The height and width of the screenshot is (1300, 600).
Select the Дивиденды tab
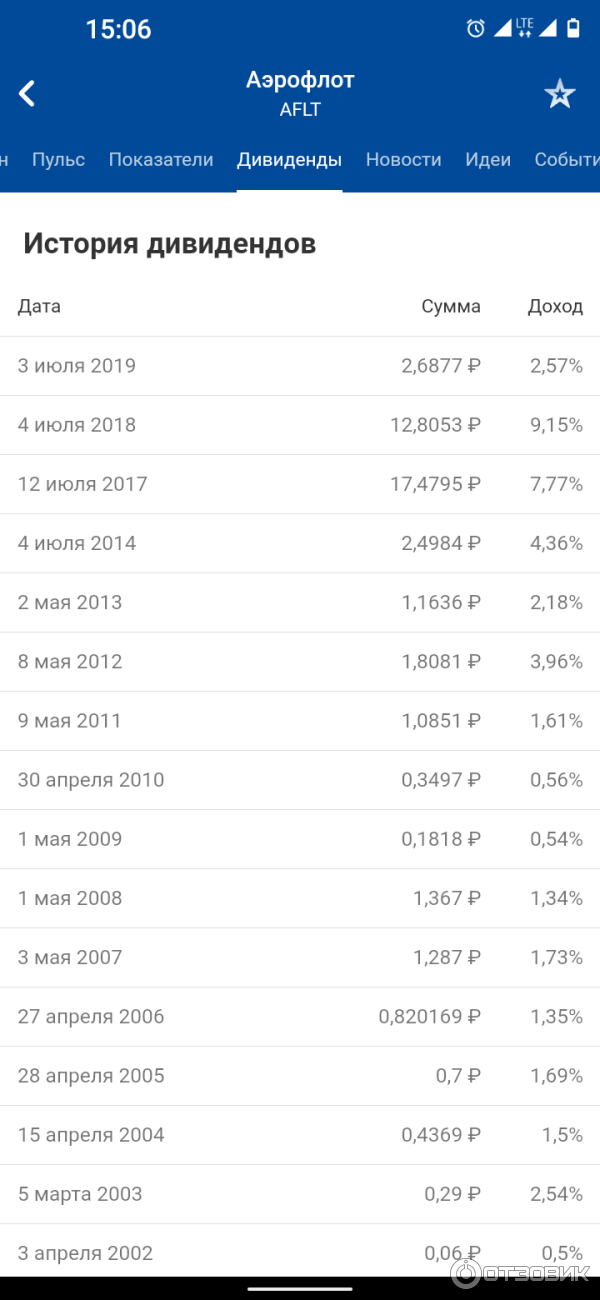[x=289, y=160]
